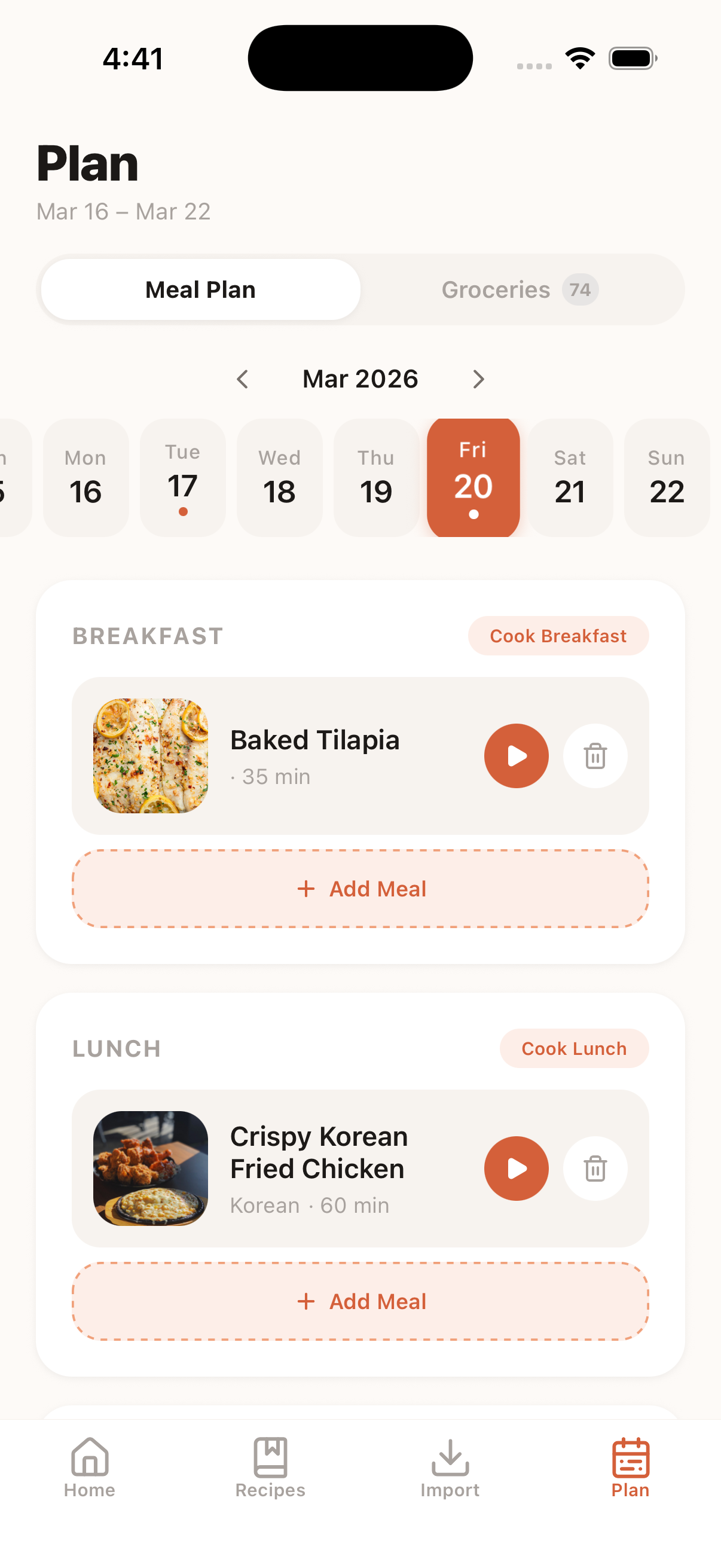The height and width of the screenshot is (1568, 721).
Task: Remove Crispy Korean Fried Chicken via trash icon
Action: point(595,1168)
